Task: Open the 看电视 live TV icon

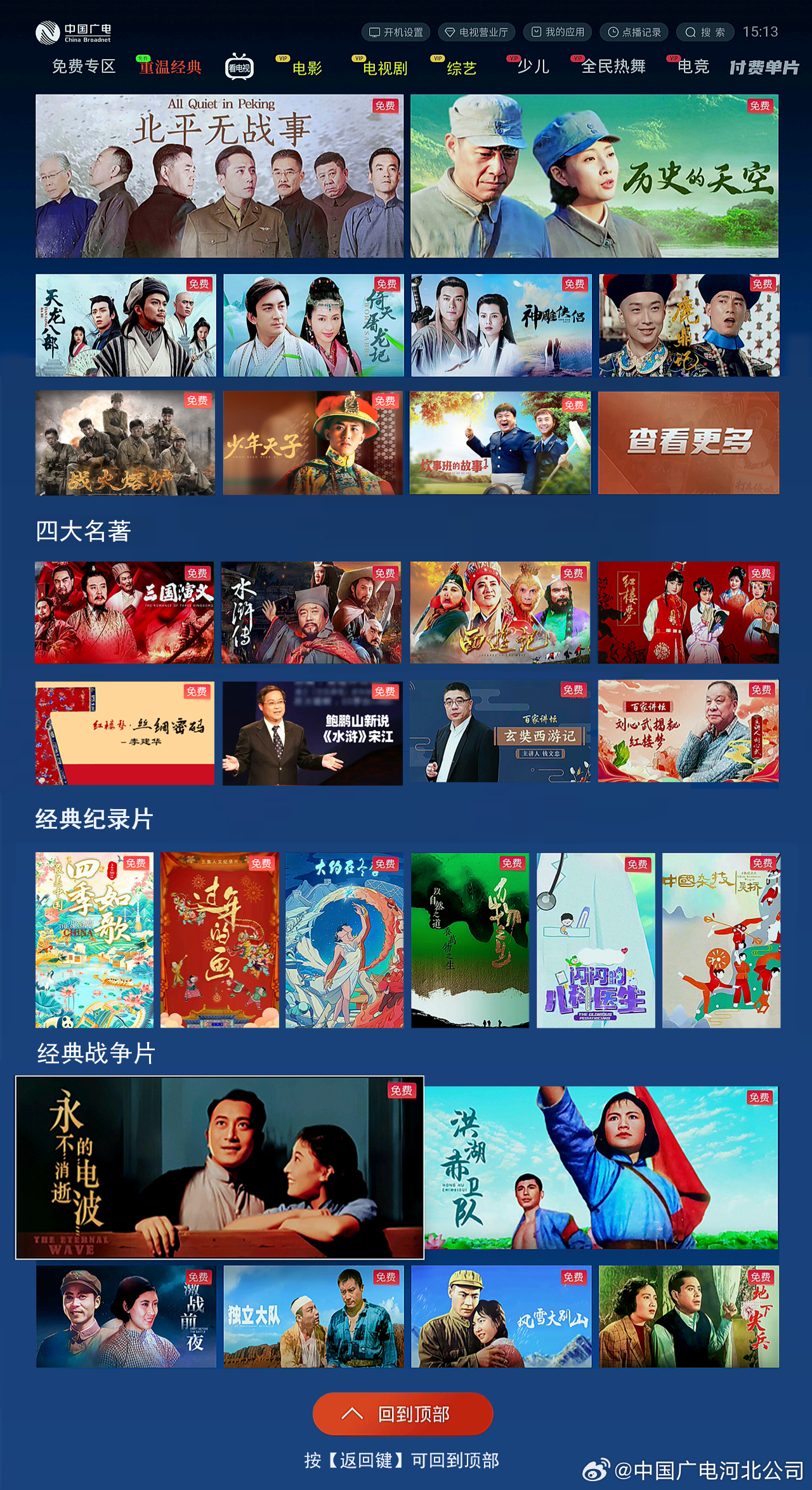Action: click(240, 67)
